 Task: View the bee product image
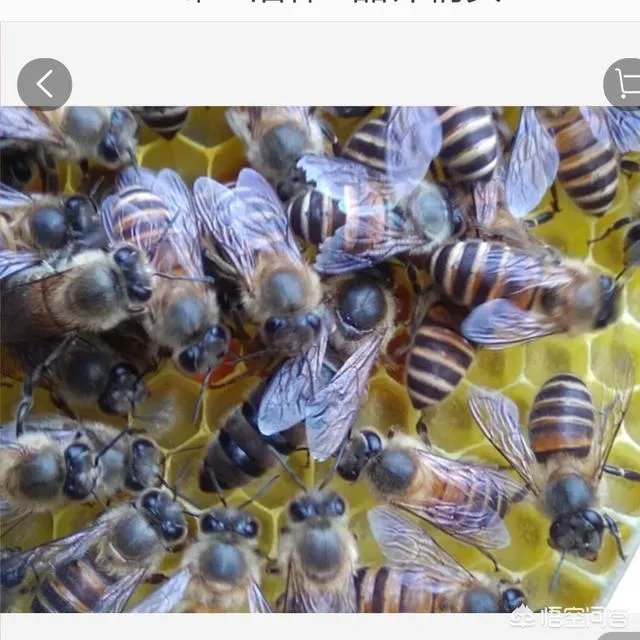320,360
